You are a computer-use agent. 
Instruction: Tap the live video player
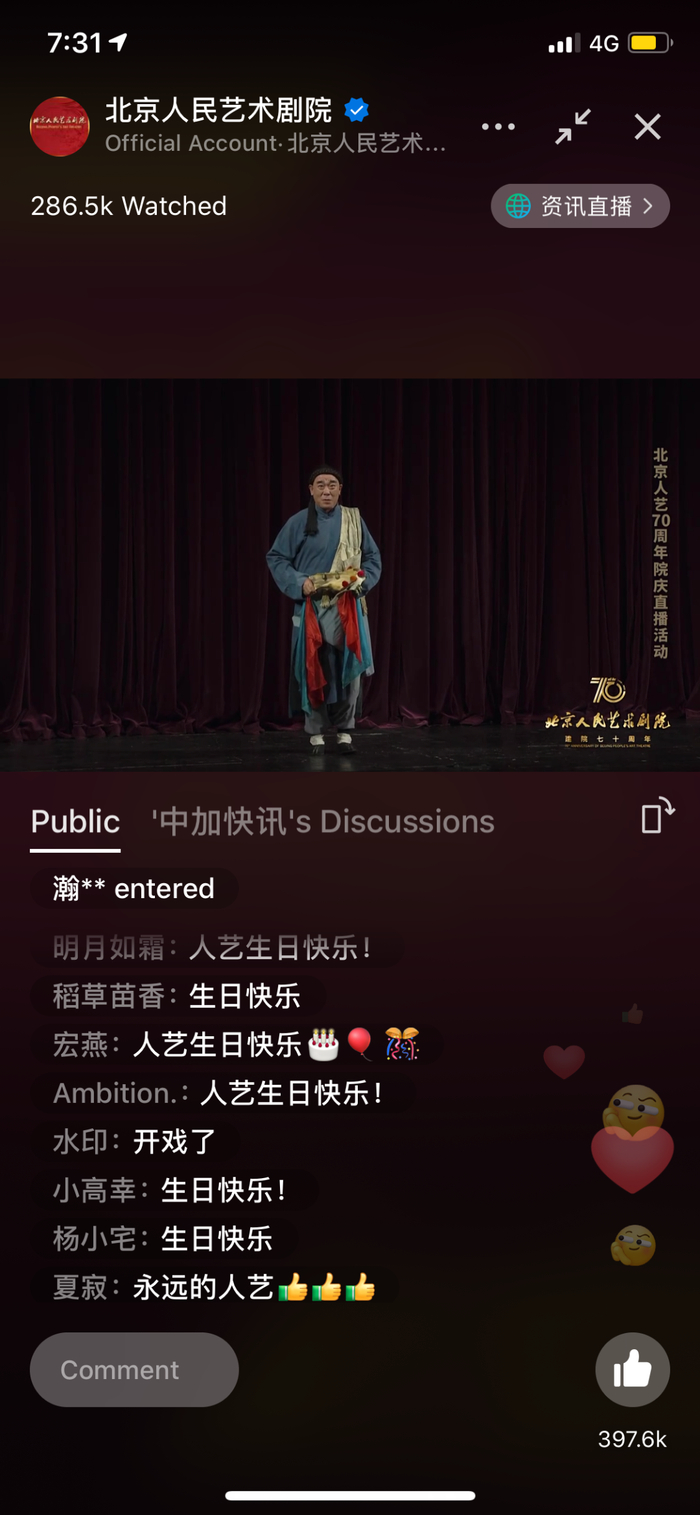pos(350,575)
